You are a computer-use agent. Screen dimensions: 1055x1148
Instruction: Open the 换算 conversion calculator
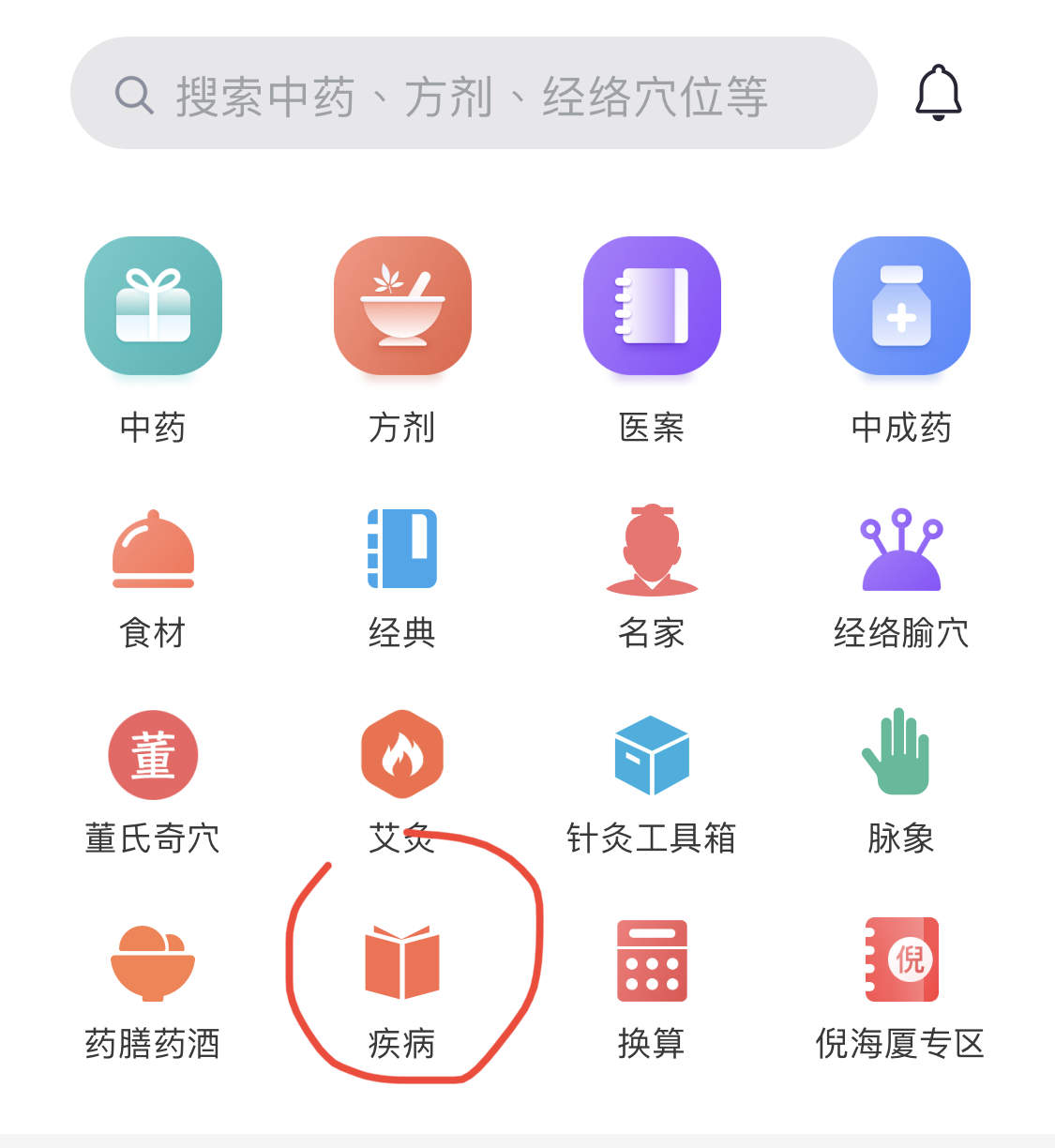tap(652, 961)
